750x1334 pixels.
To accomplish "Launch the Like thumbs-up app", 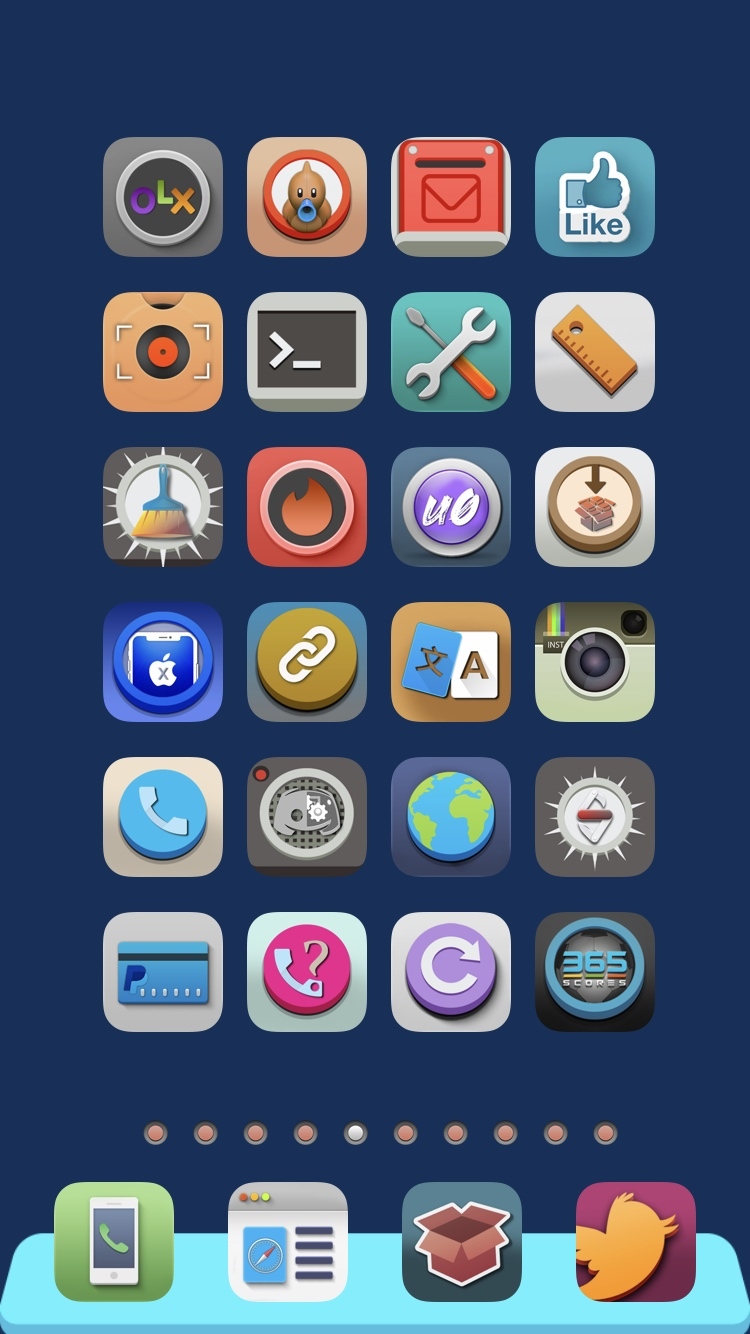I will (x=595, y=197).
